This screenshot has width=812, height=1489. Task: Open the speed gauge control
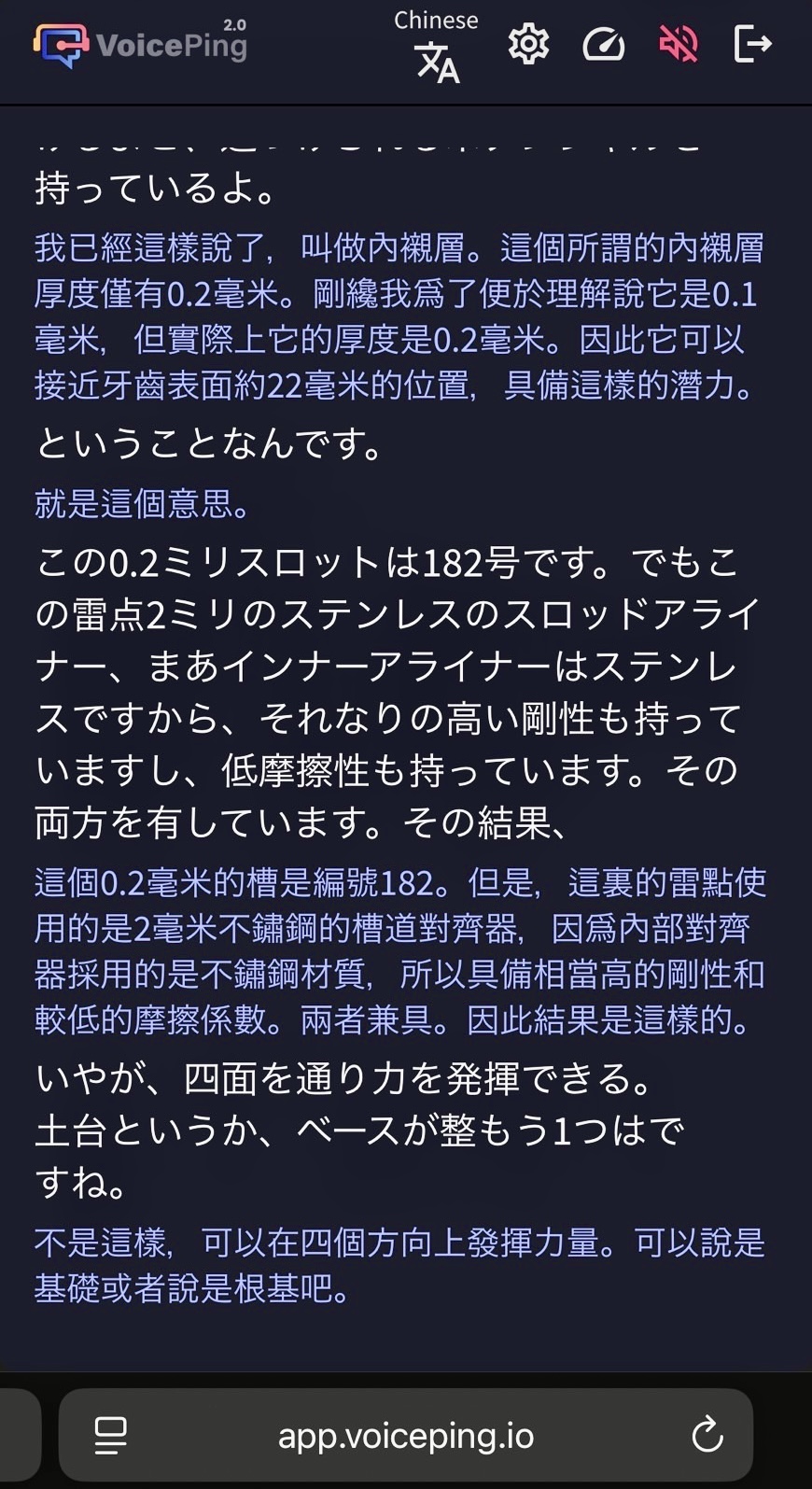(603, 44)
